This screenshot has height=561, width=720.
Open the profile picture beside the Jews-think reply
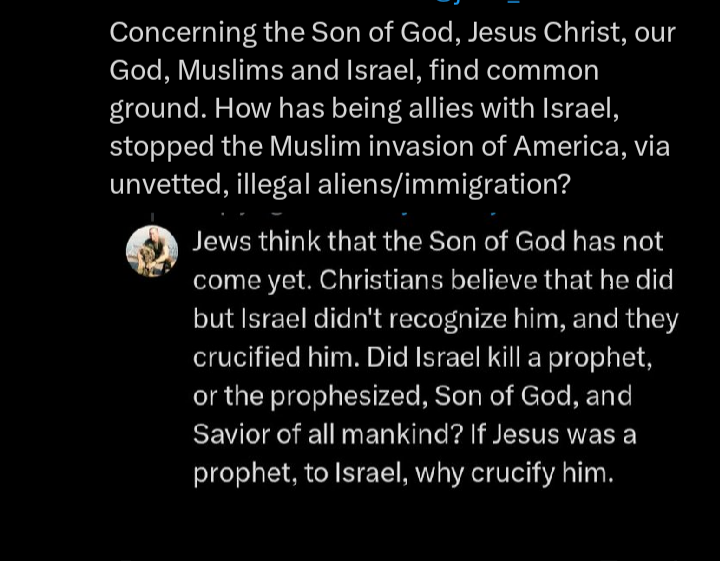152,251
